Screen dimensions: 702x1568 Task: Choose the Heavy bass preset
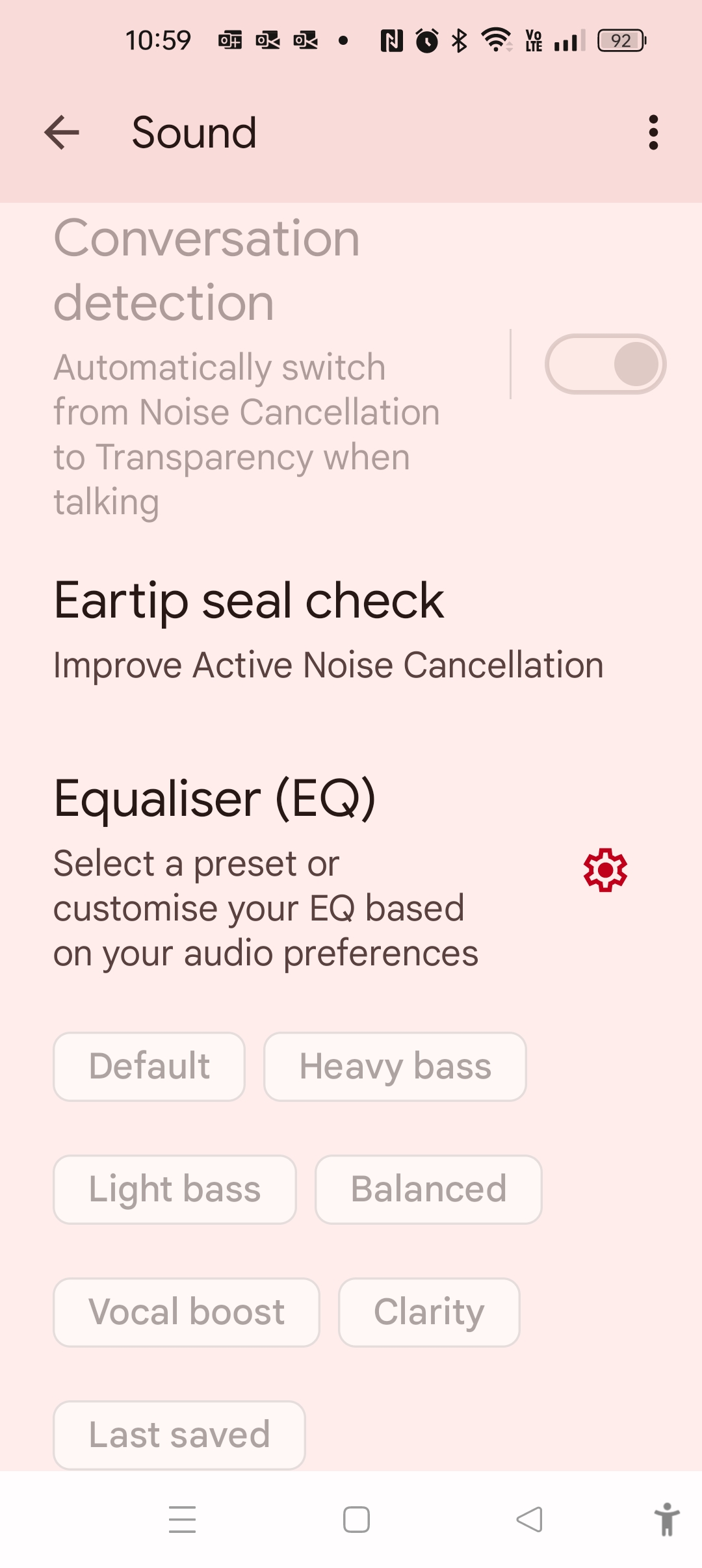point(395,1066)
